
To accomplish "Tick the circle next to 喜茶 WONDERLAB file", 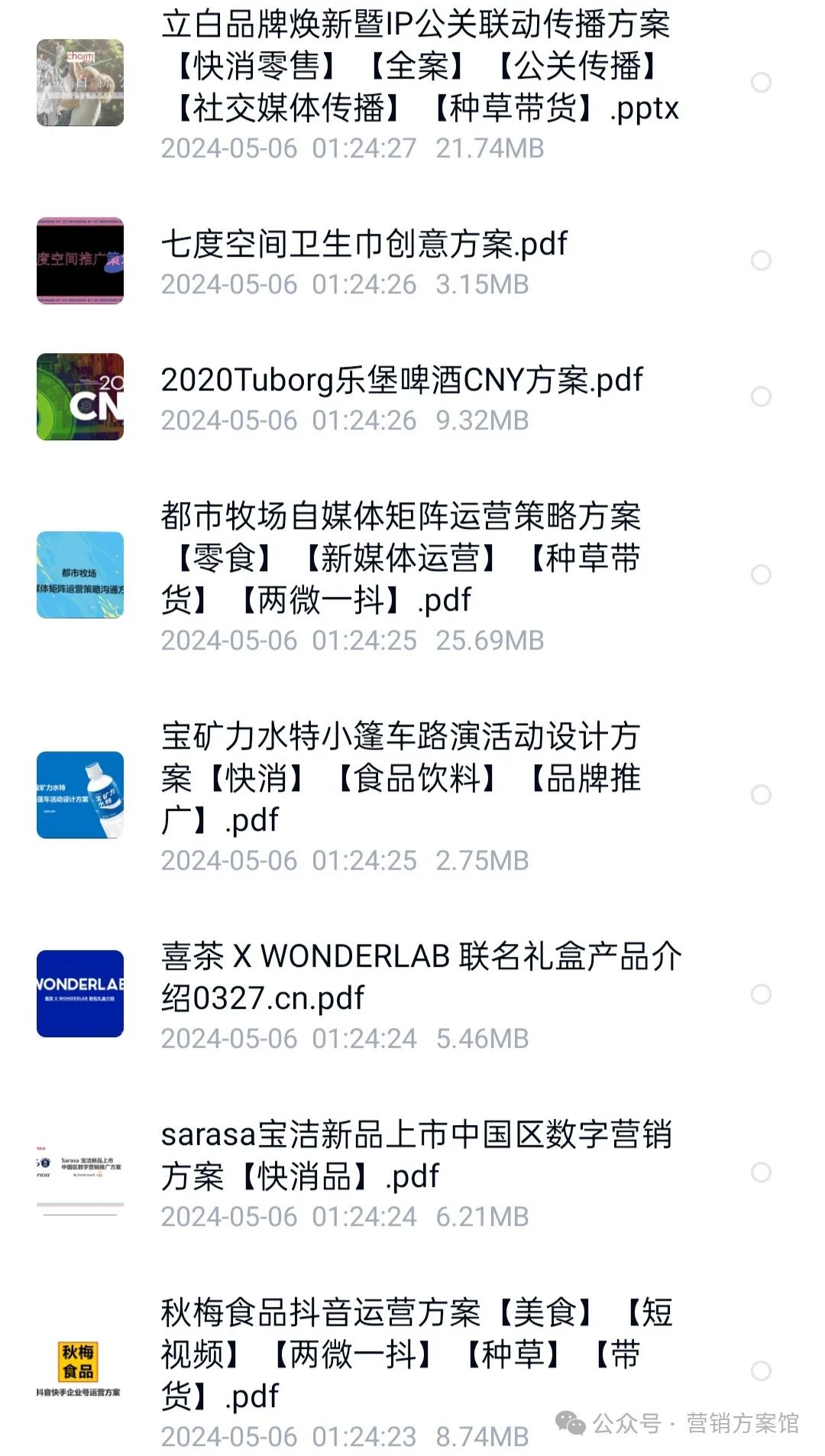I will 761,994.
